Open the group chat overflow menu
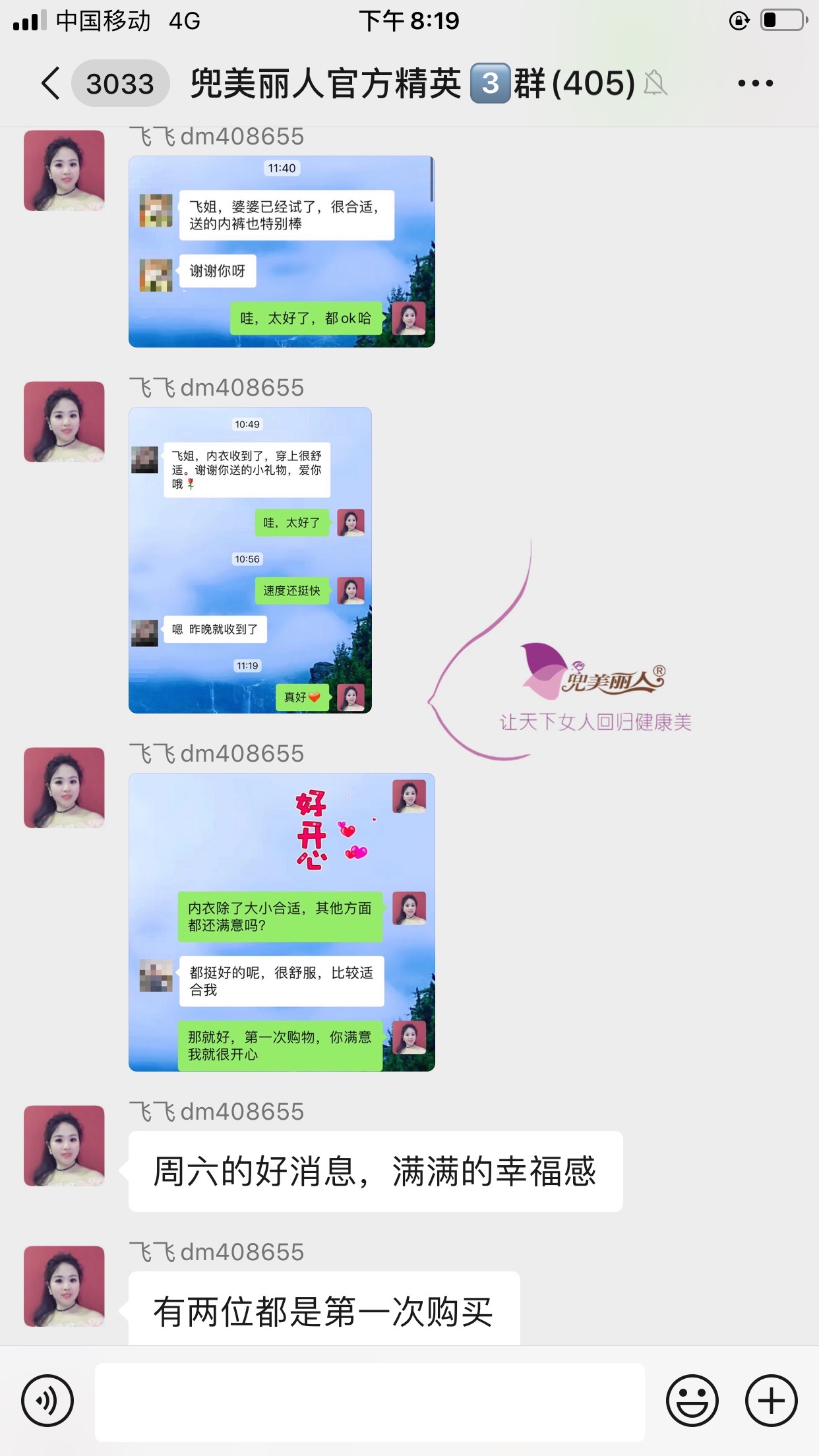This screenshot has width=819, height=1456. coord(755,84)
